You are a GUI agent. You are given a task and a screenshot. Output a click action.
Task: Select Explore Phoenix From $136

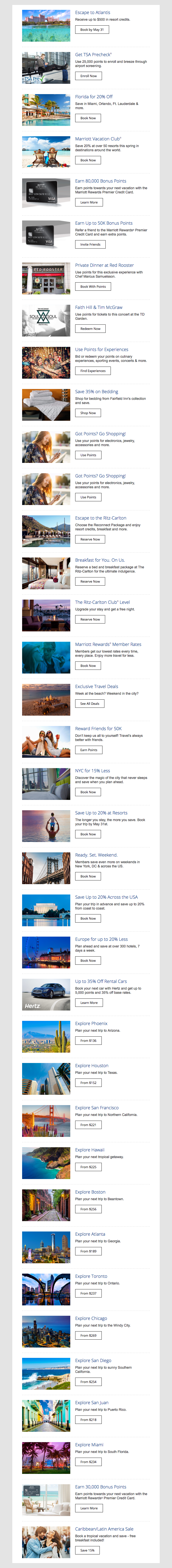pyautogui.click(x=88, y=1041)
